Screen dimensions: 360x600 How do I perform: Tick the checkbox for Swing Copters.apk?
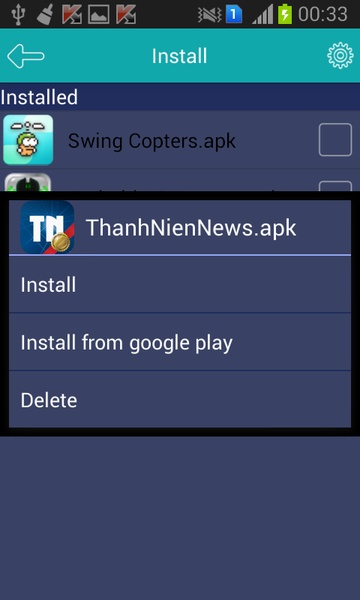(x=335, y=140)
